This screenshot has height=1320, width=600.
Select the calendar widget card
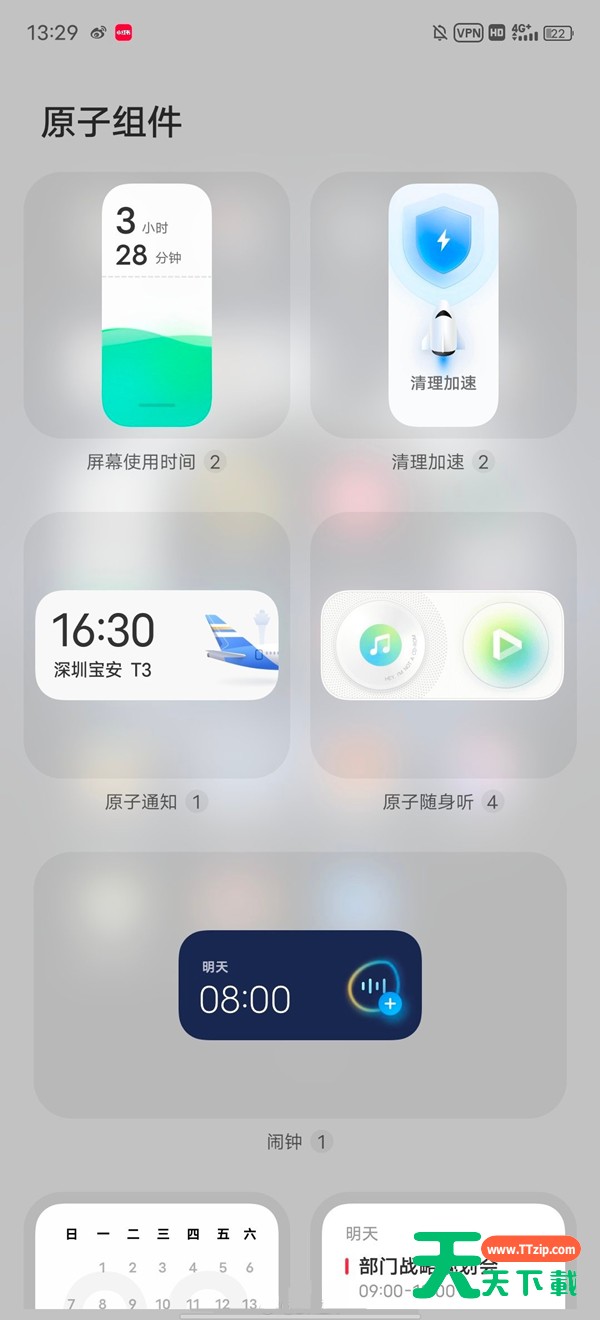(x=157, y=1250)
